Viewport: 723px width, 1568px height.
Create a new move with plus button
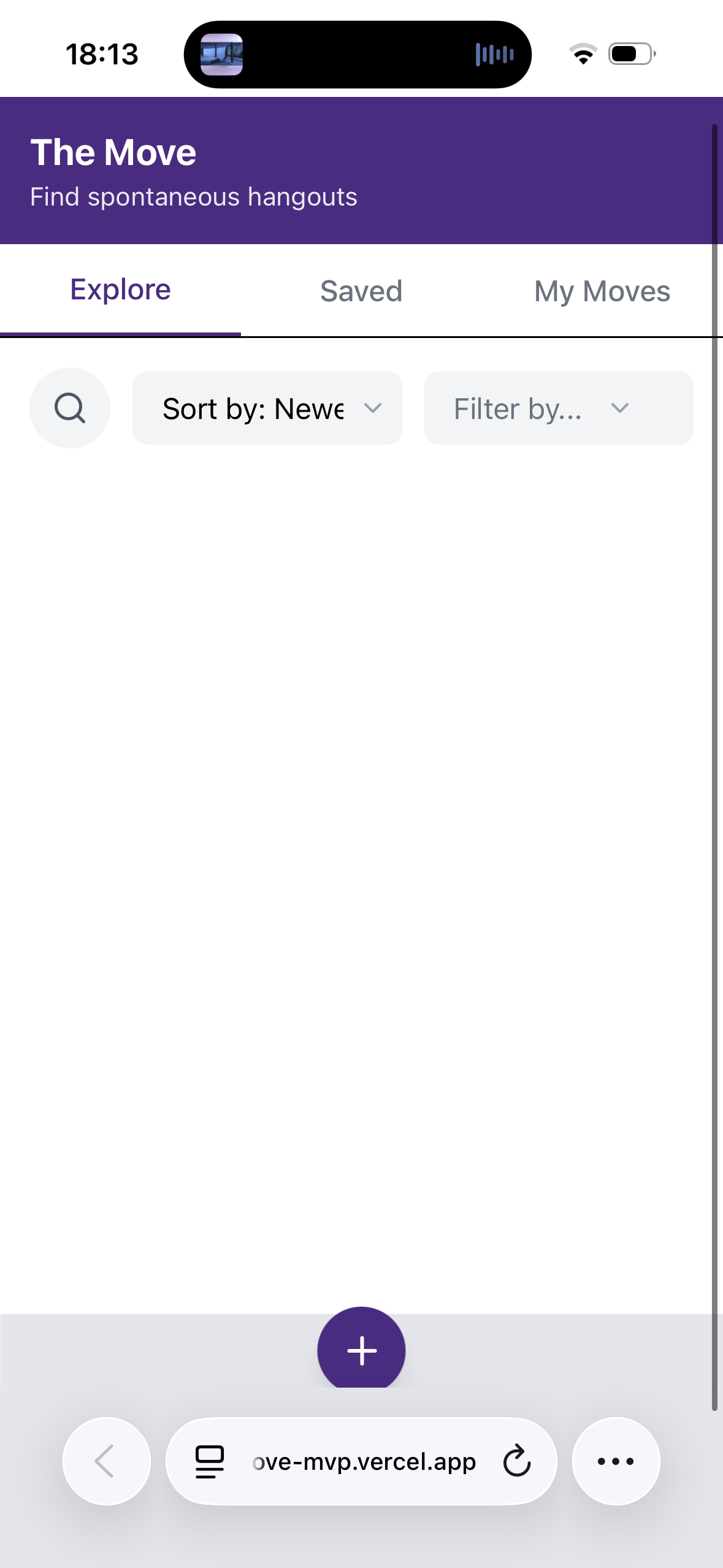click(361, 1350)
